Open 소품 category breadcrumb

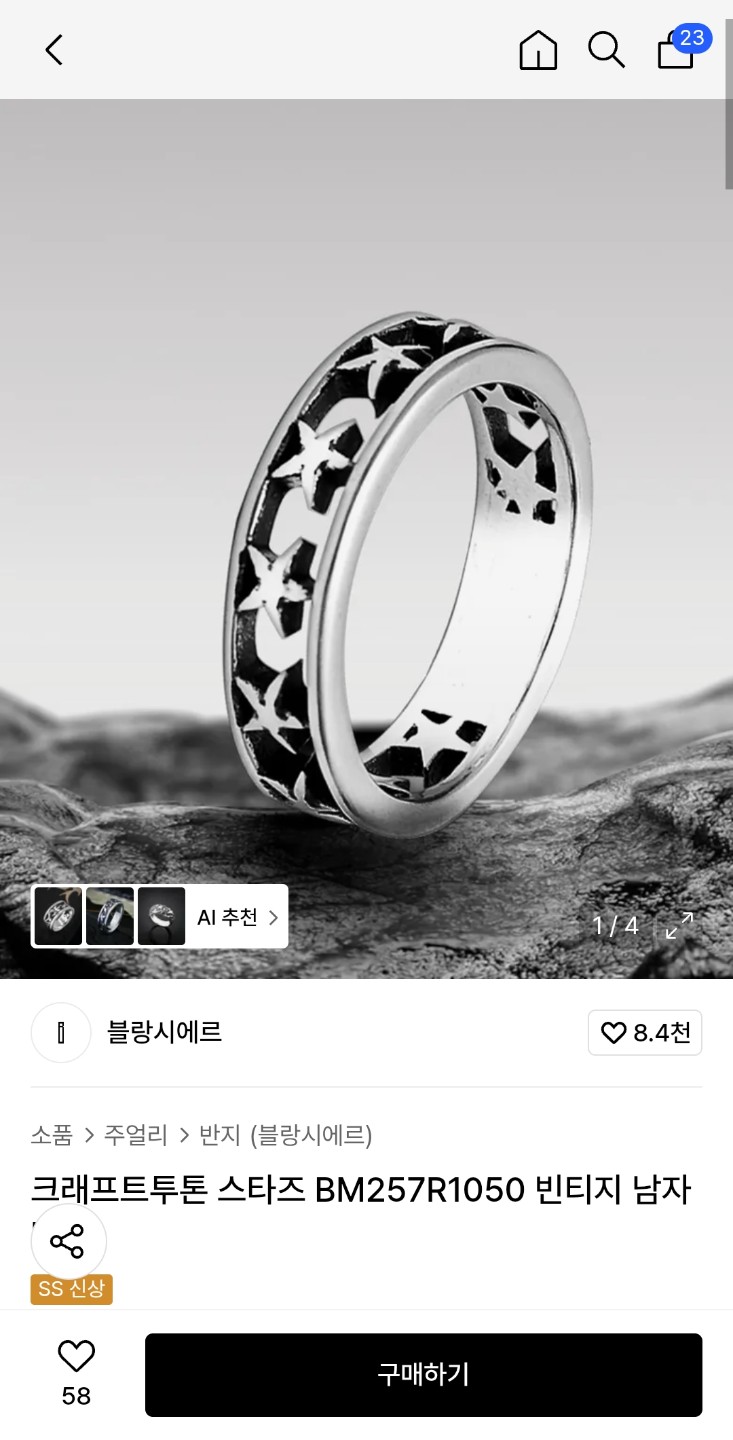[52, 1135]
